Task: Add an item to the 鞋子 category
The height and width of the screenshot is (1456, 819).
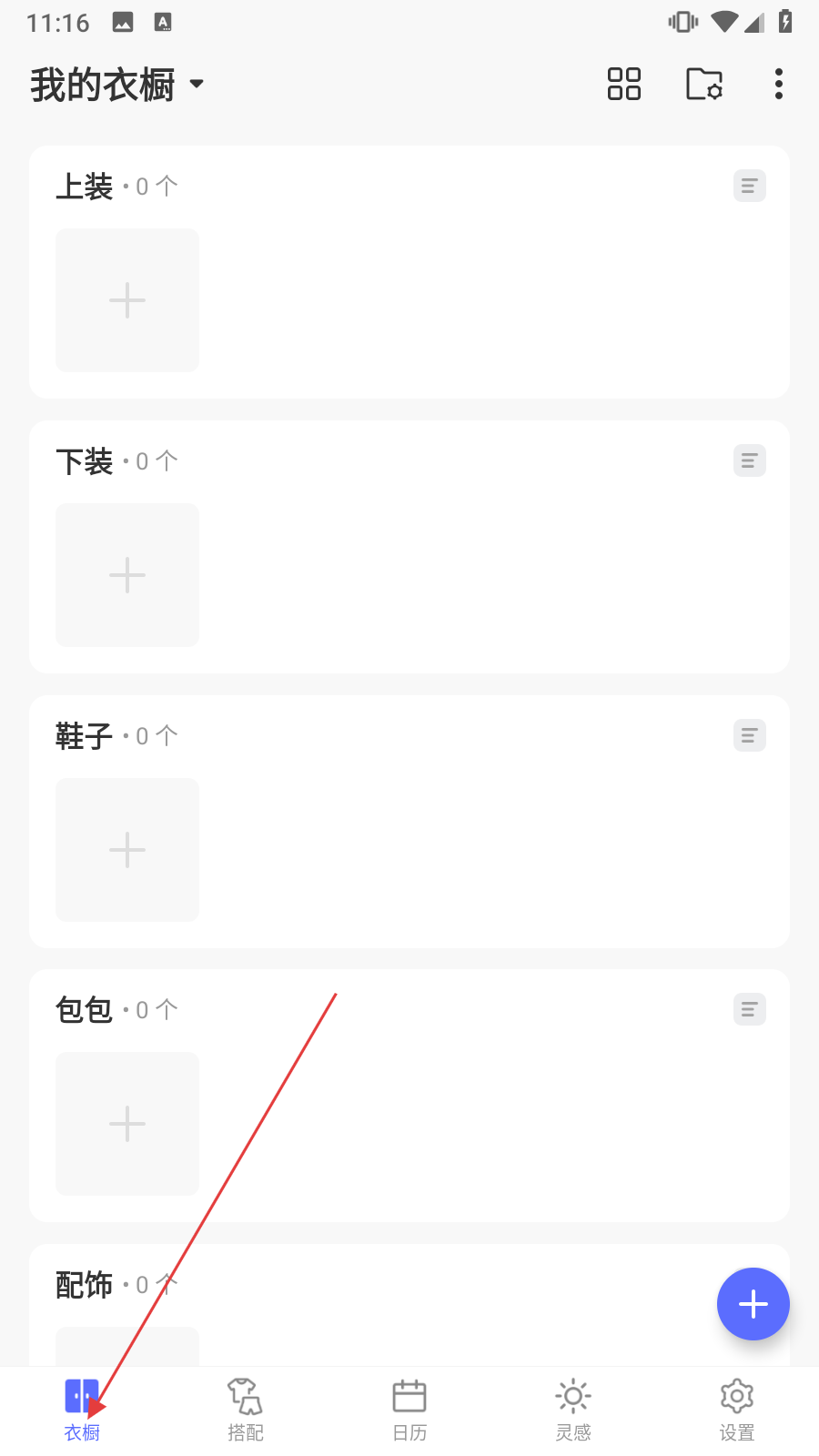Action: [x=127, y=850]
